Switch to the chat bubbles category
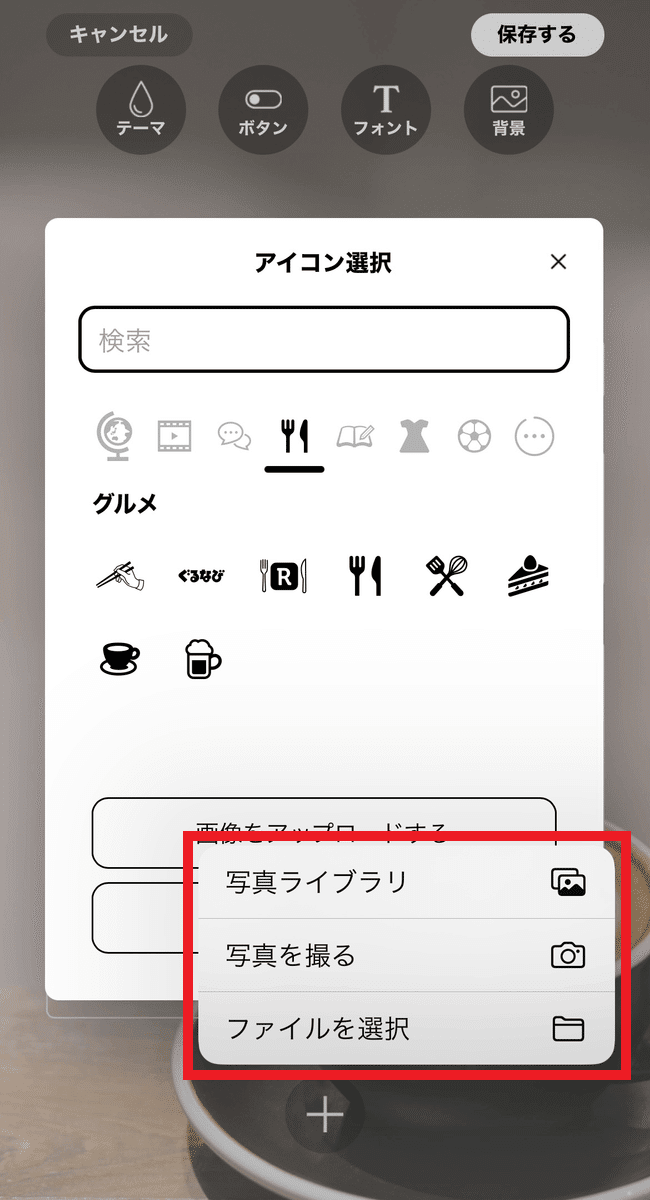Image resolution: width=650 pixels, height=1200 pixels. (234, 436)
